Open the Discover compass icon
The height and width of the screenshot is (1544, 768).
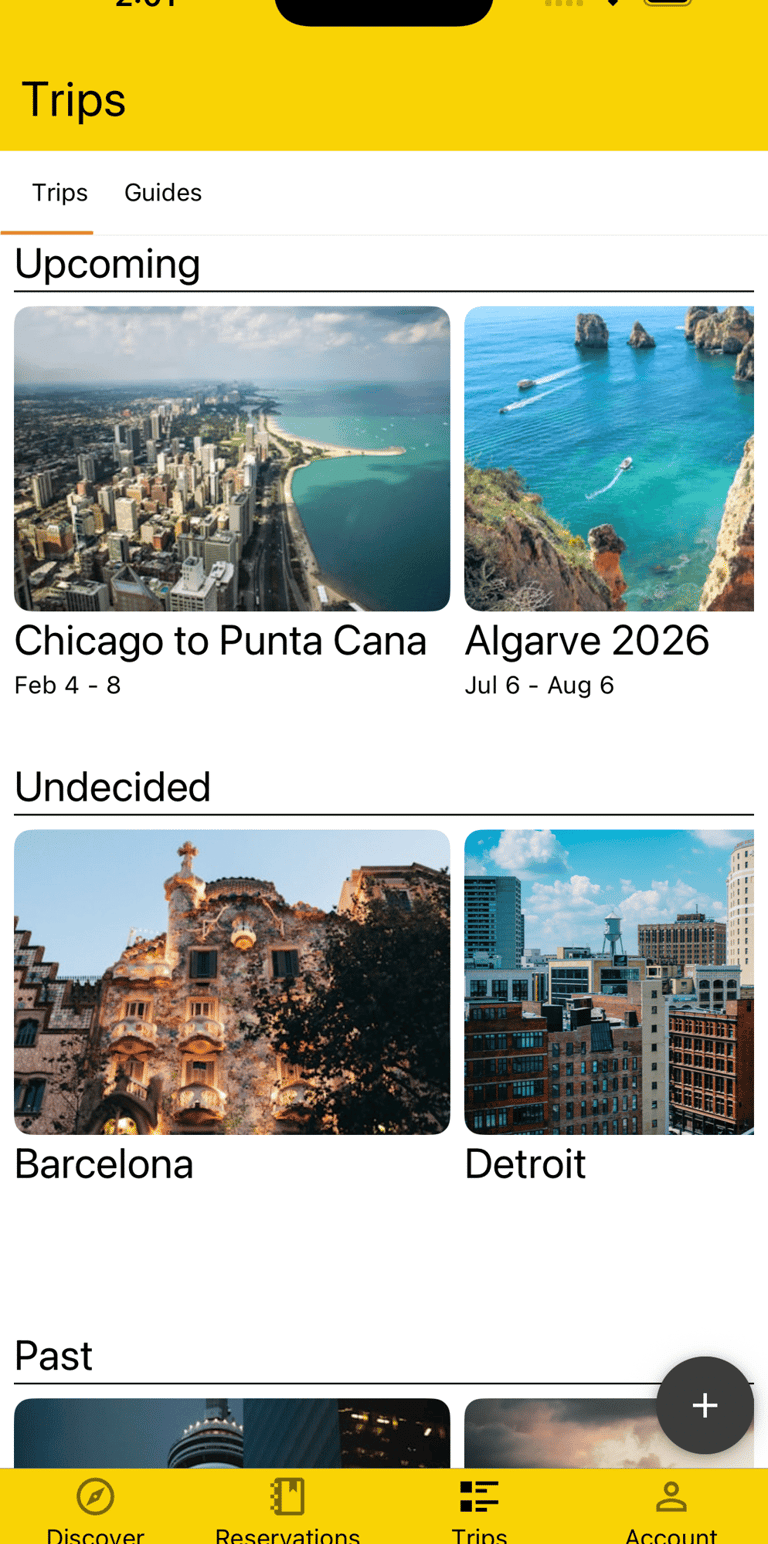pyautogui.click(x=95, y=1496)
